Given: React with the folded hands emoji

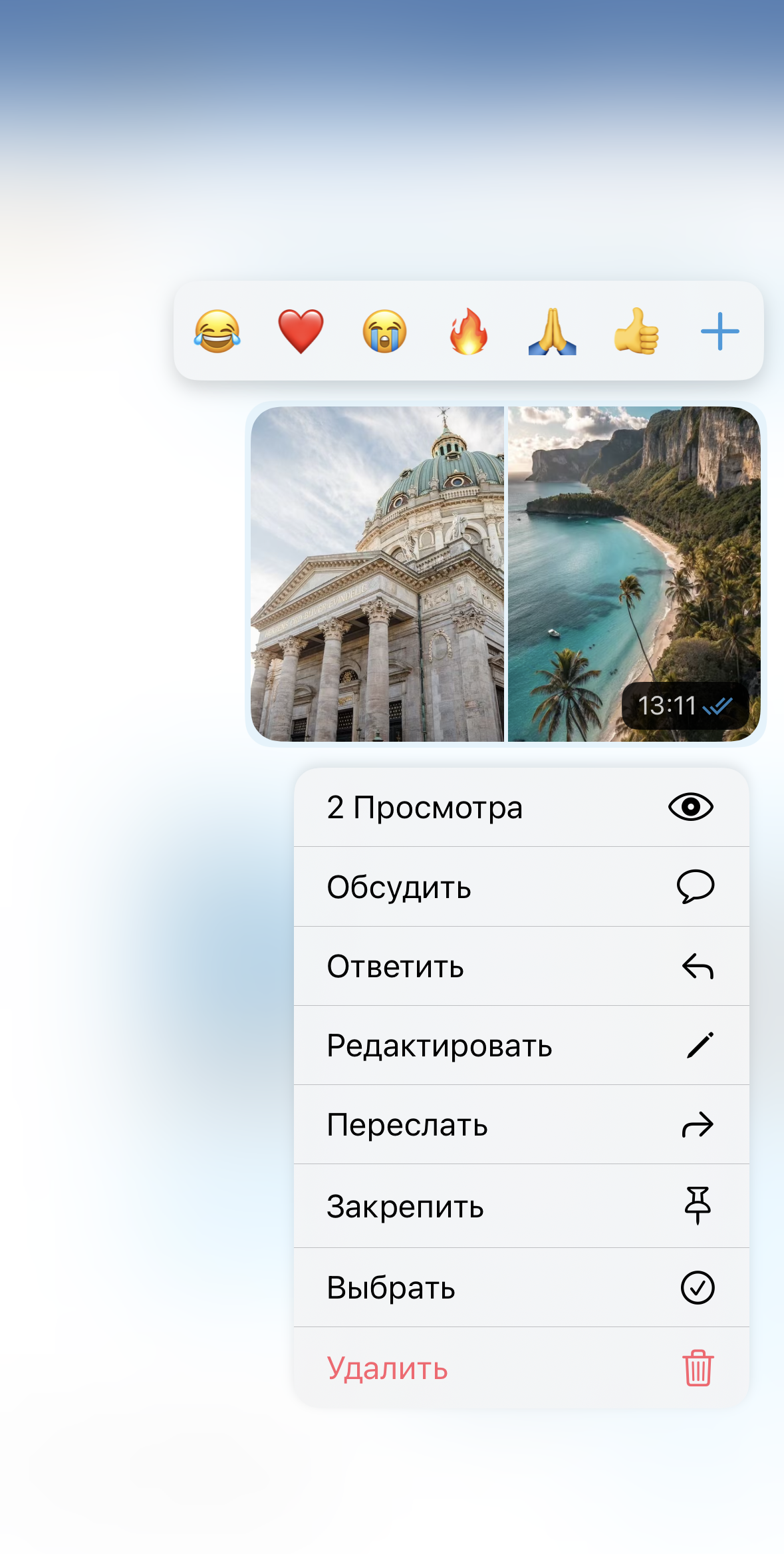Looking at the screenshot, I should click(552, 331).
